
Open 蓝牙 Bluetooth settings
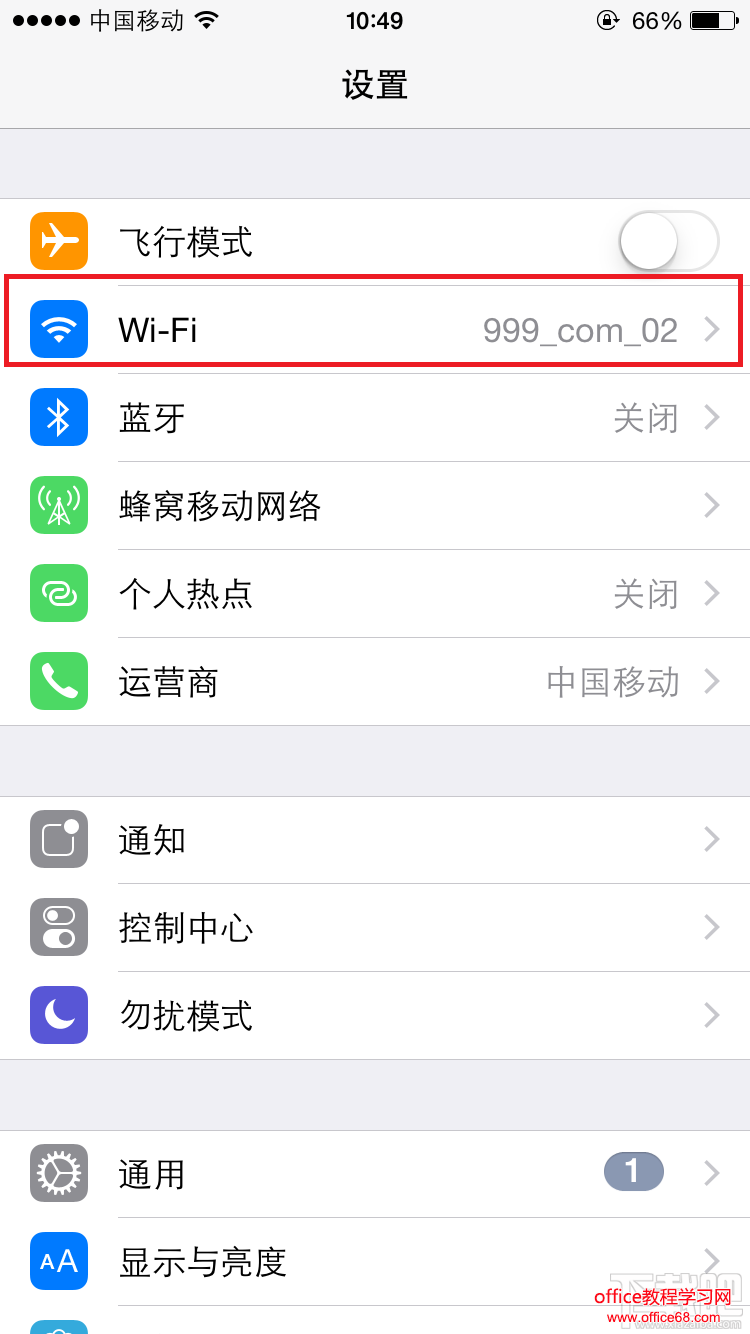tap(375, 418)
